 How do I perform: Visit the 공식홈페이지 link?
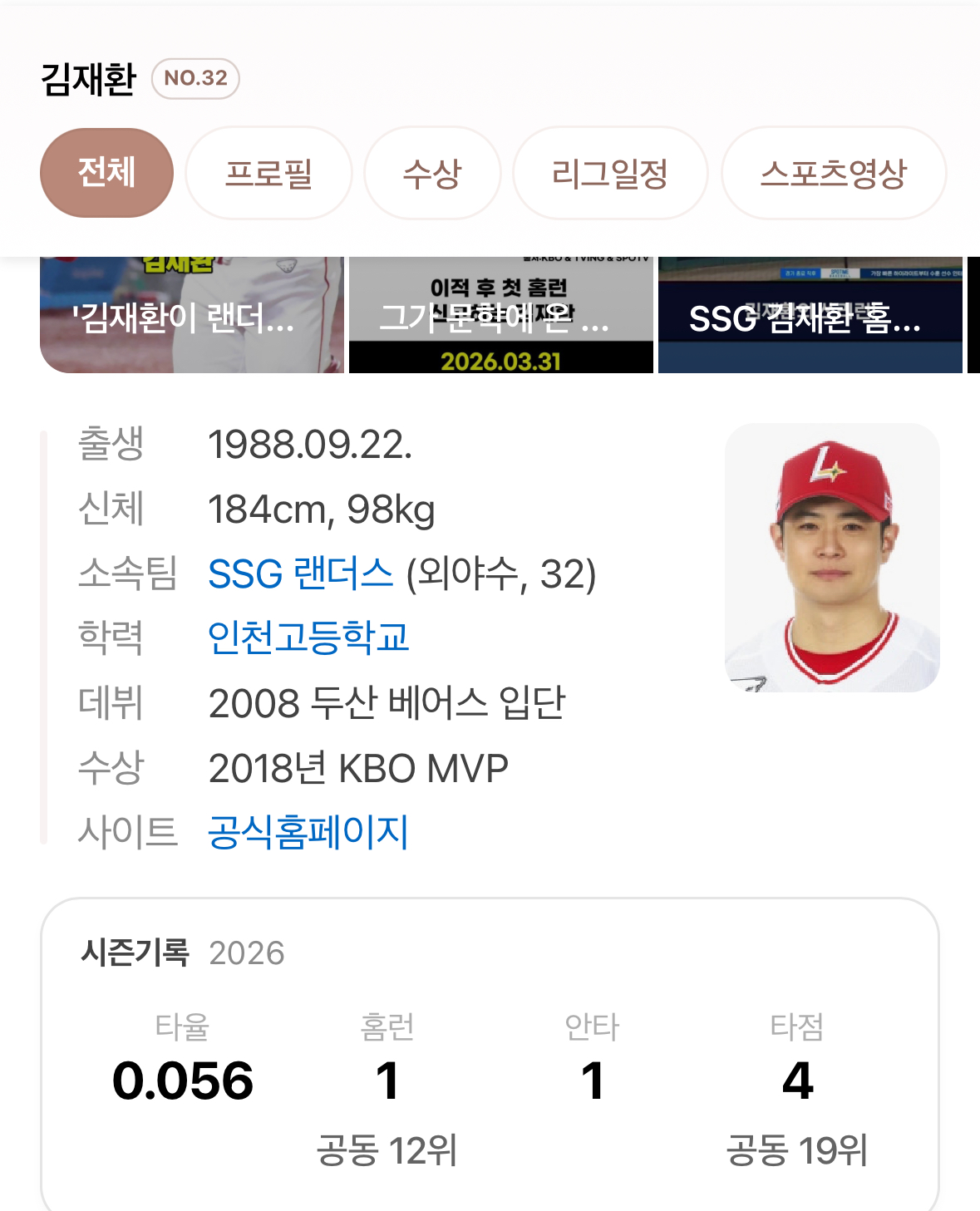click(x=308, y=832)
